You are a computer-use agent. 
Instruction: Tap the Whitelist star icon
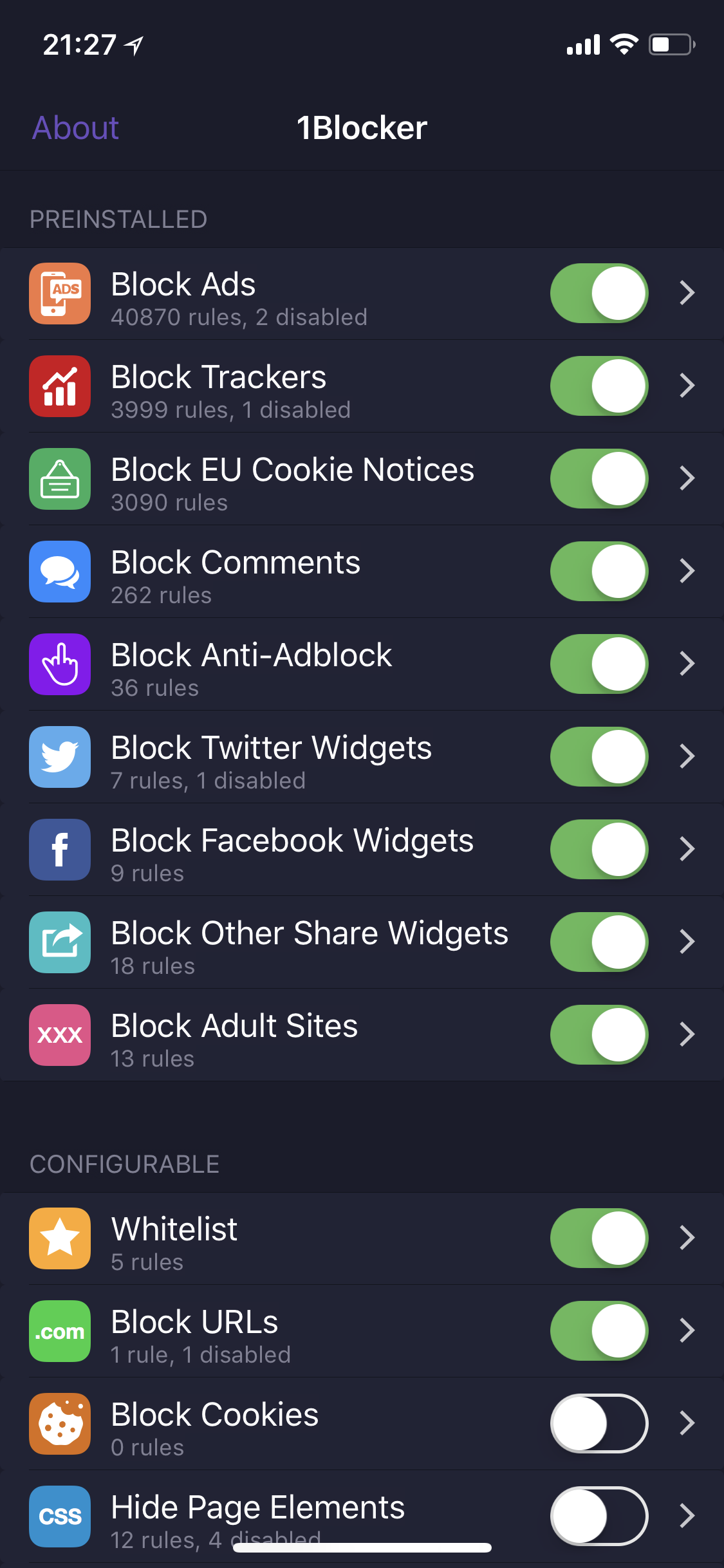point(59,1237)
